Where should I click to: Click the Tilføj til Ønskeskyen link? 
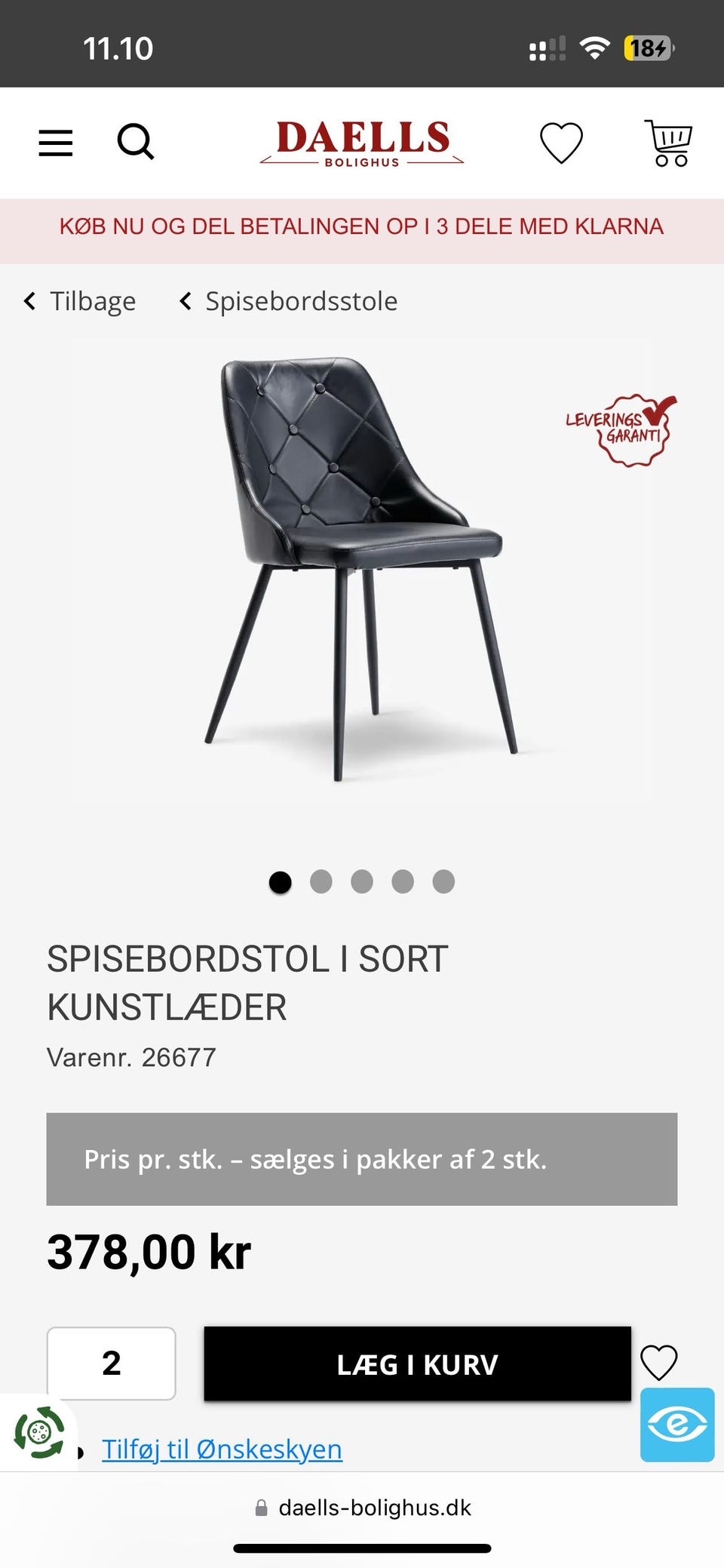pyautogui.click(x=222, y=1449)
